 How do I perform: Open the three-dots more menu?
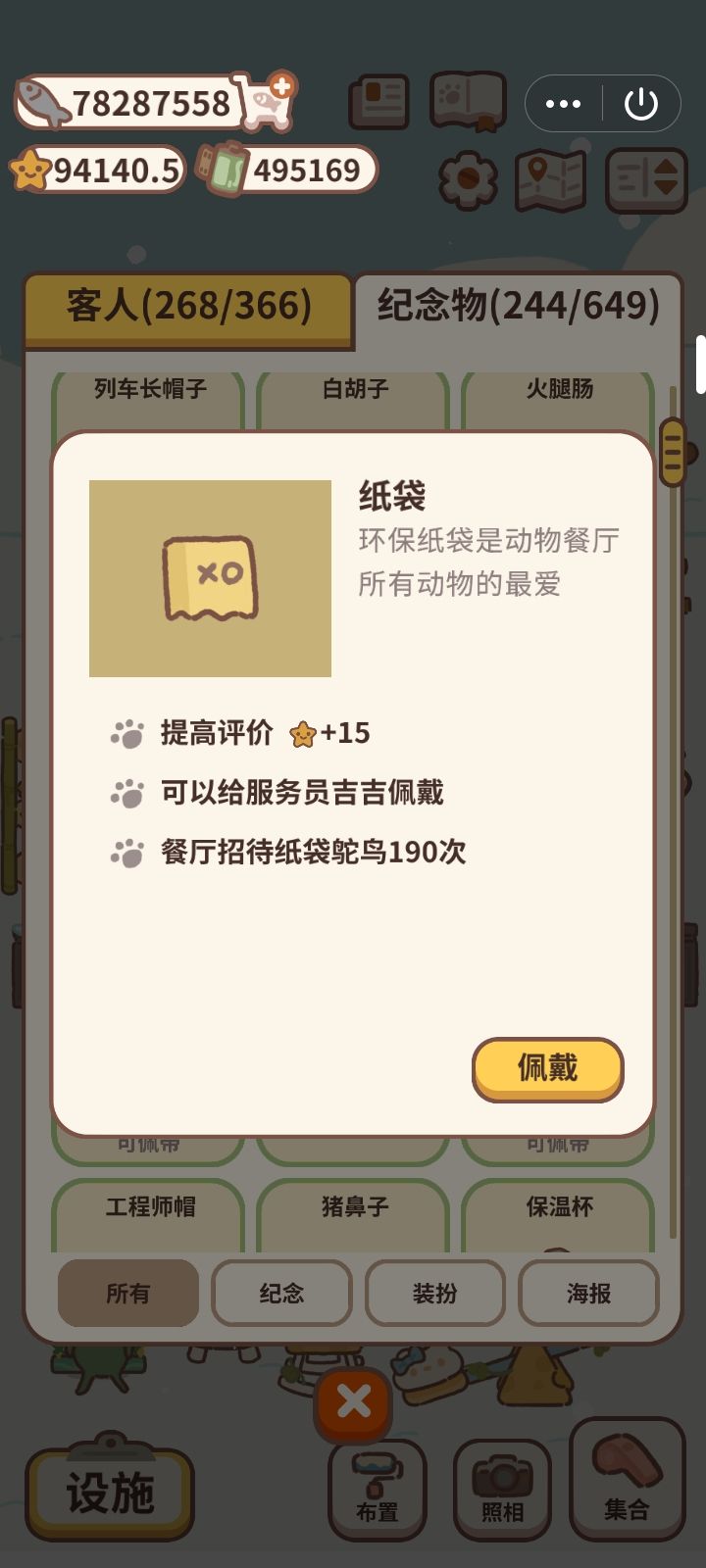click(563, 101)
